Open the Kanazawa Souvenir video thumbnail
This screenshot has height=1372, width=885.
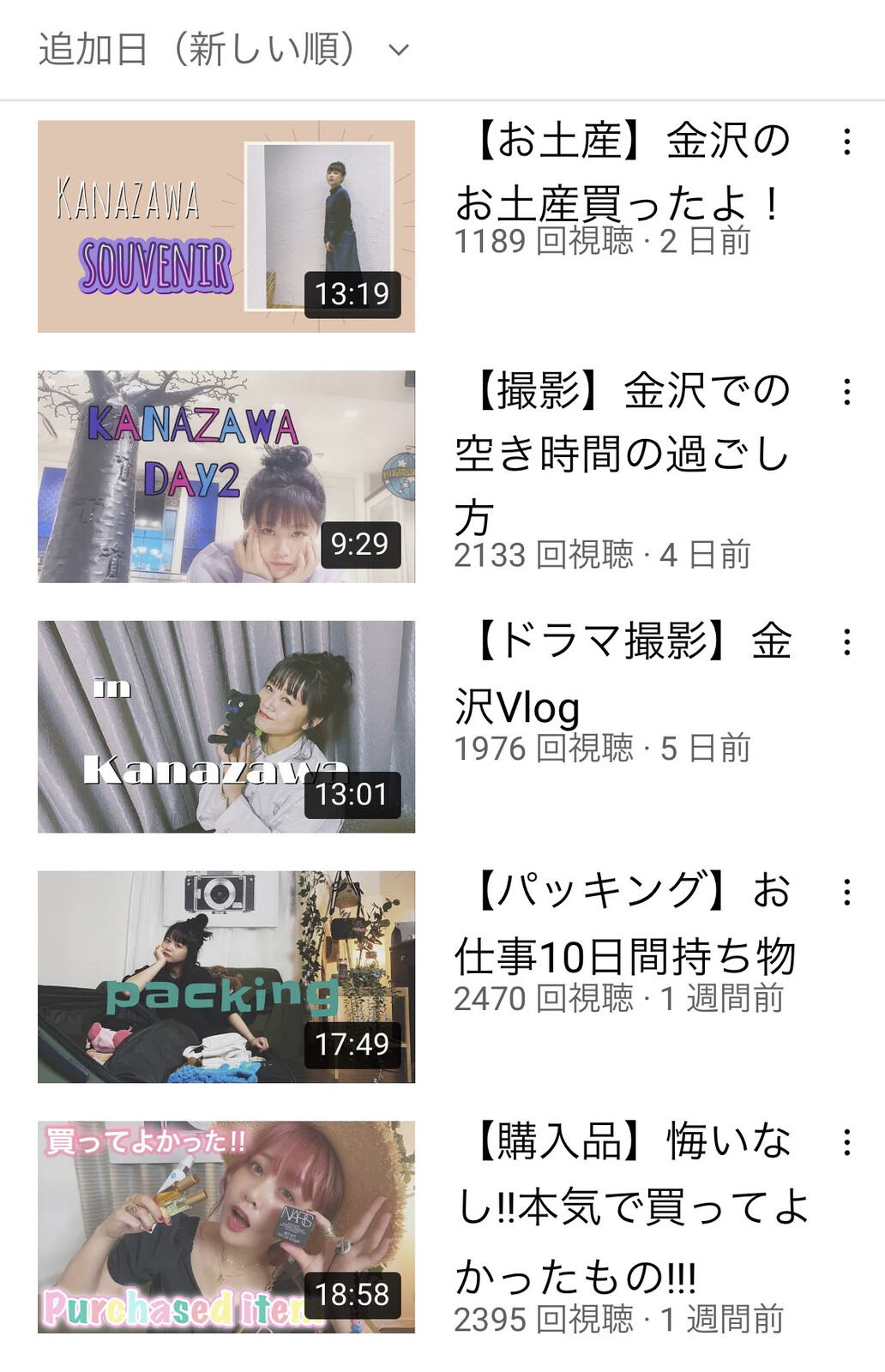226,226
